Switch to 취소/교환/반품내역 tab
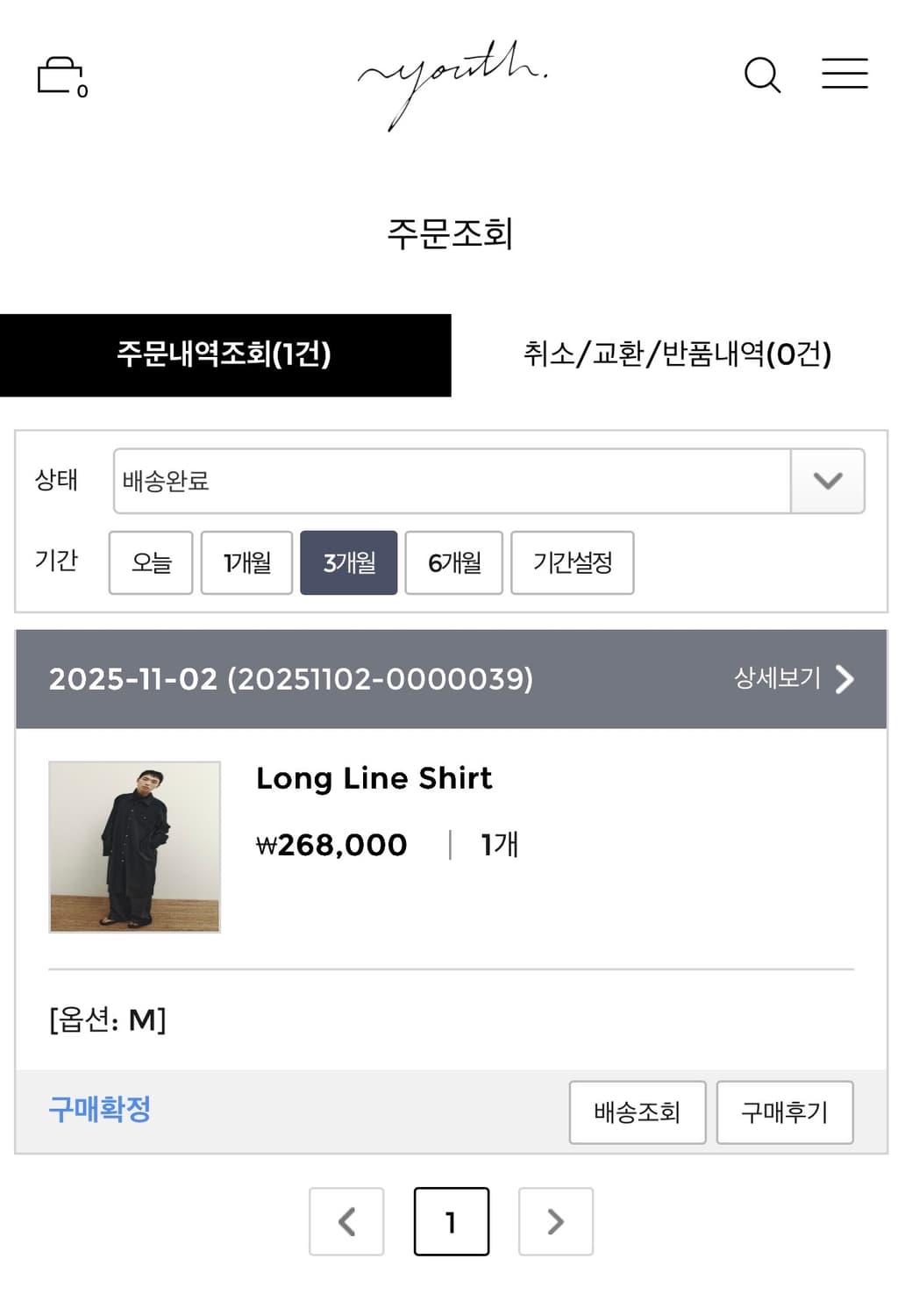The image size is (905, 1316). tap(678, 355)
